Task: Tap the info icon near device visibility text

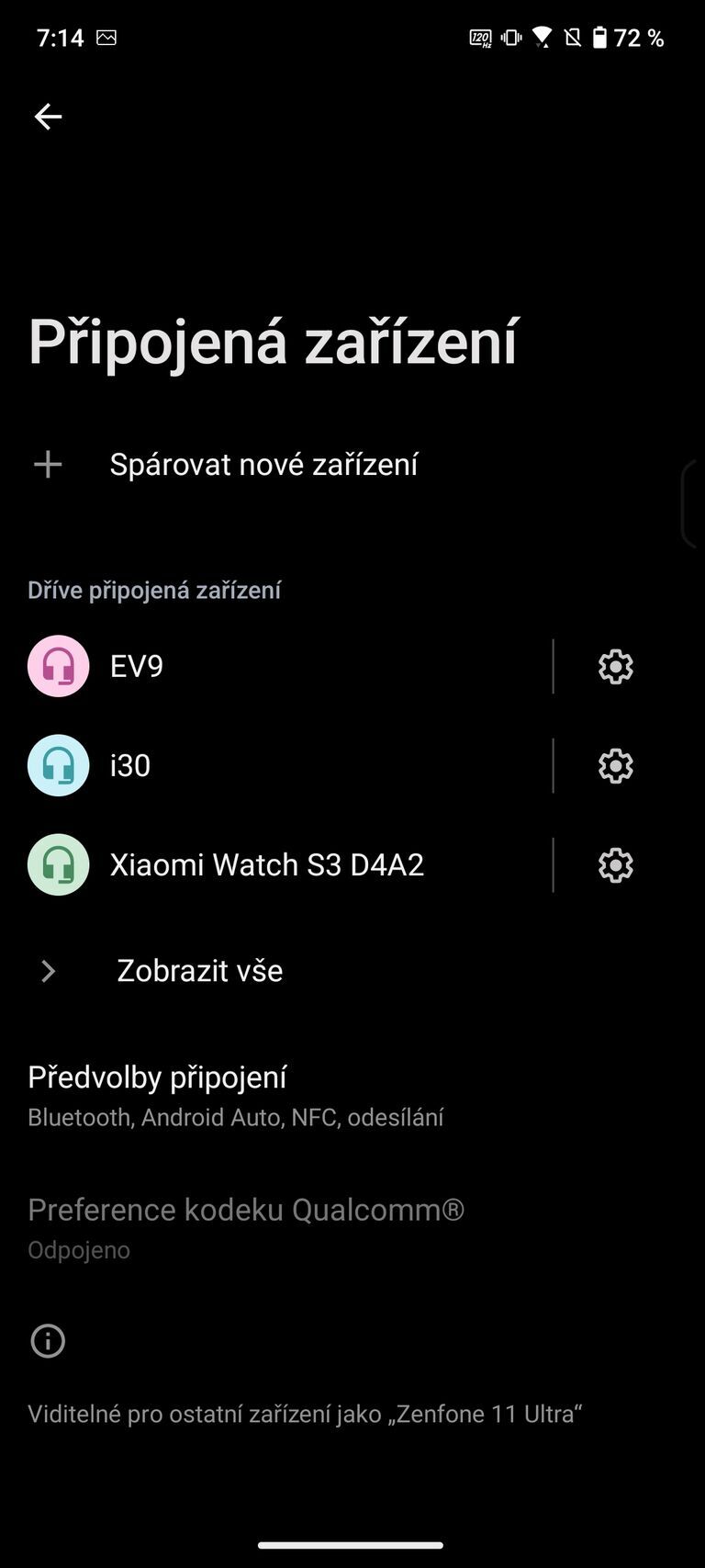Action: point(47,1341)
